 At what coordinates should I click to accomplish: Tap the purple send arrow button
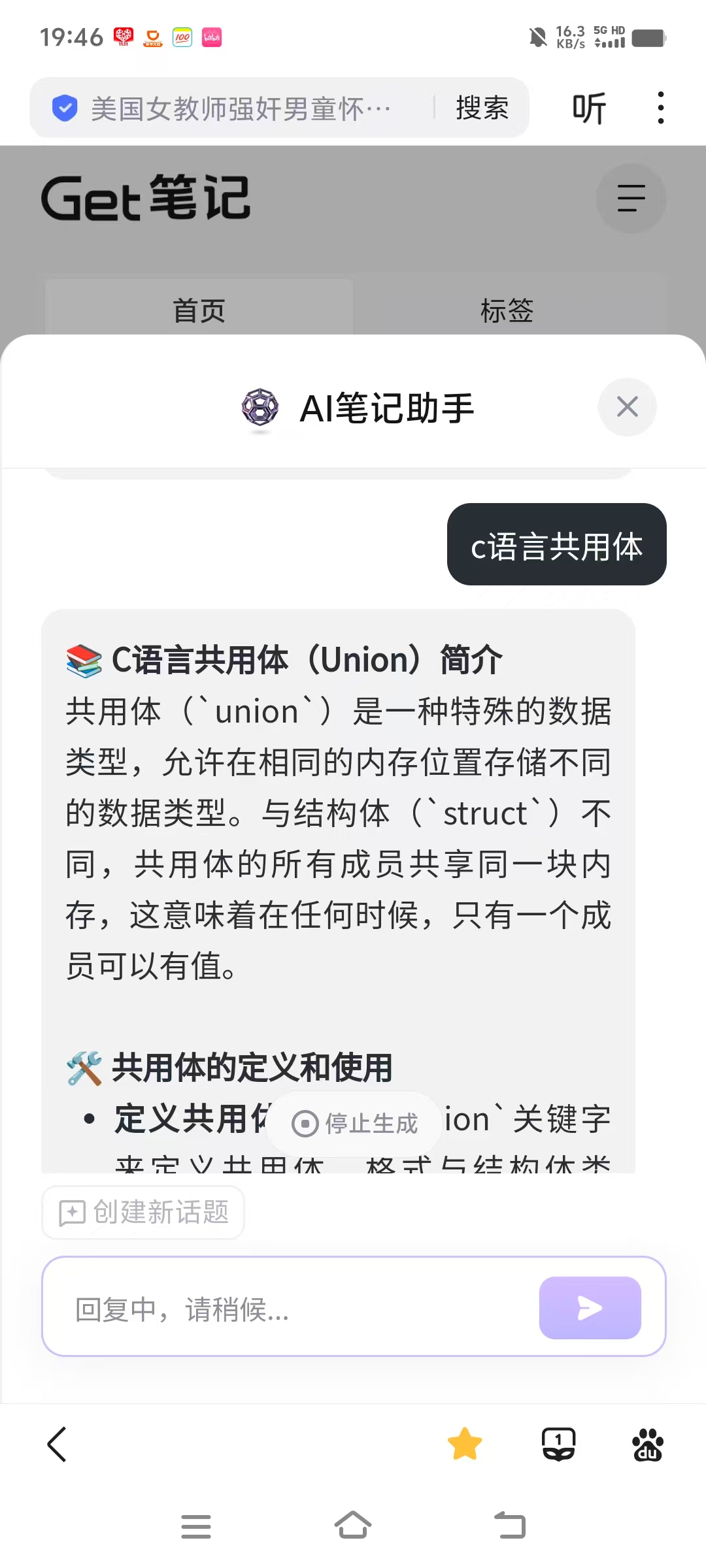pos(590,1308)
